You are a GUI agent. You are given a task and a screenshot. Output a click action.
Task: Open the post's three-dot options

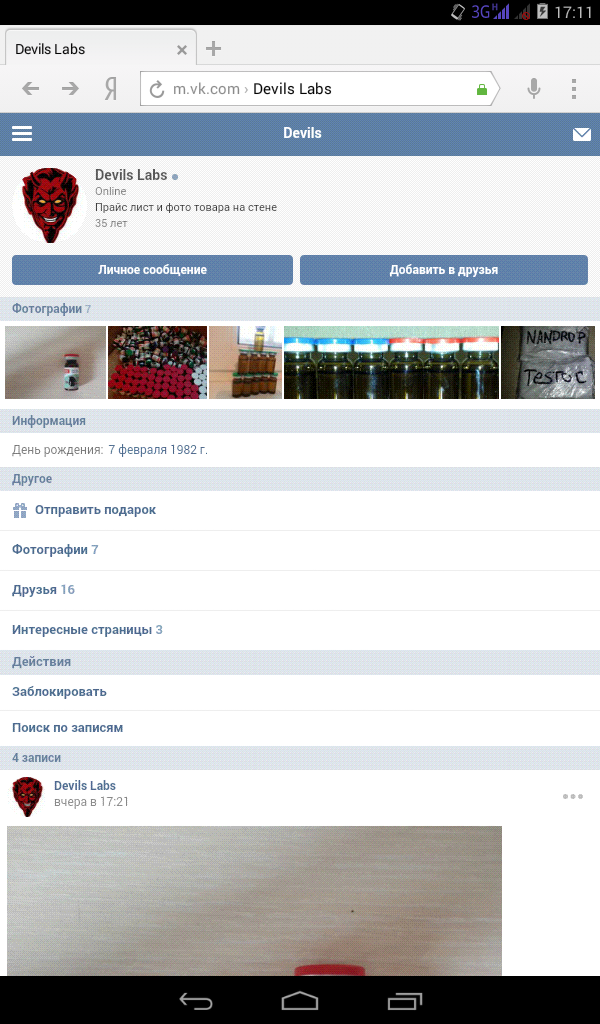pyautogui.click(x=572, y=797)
